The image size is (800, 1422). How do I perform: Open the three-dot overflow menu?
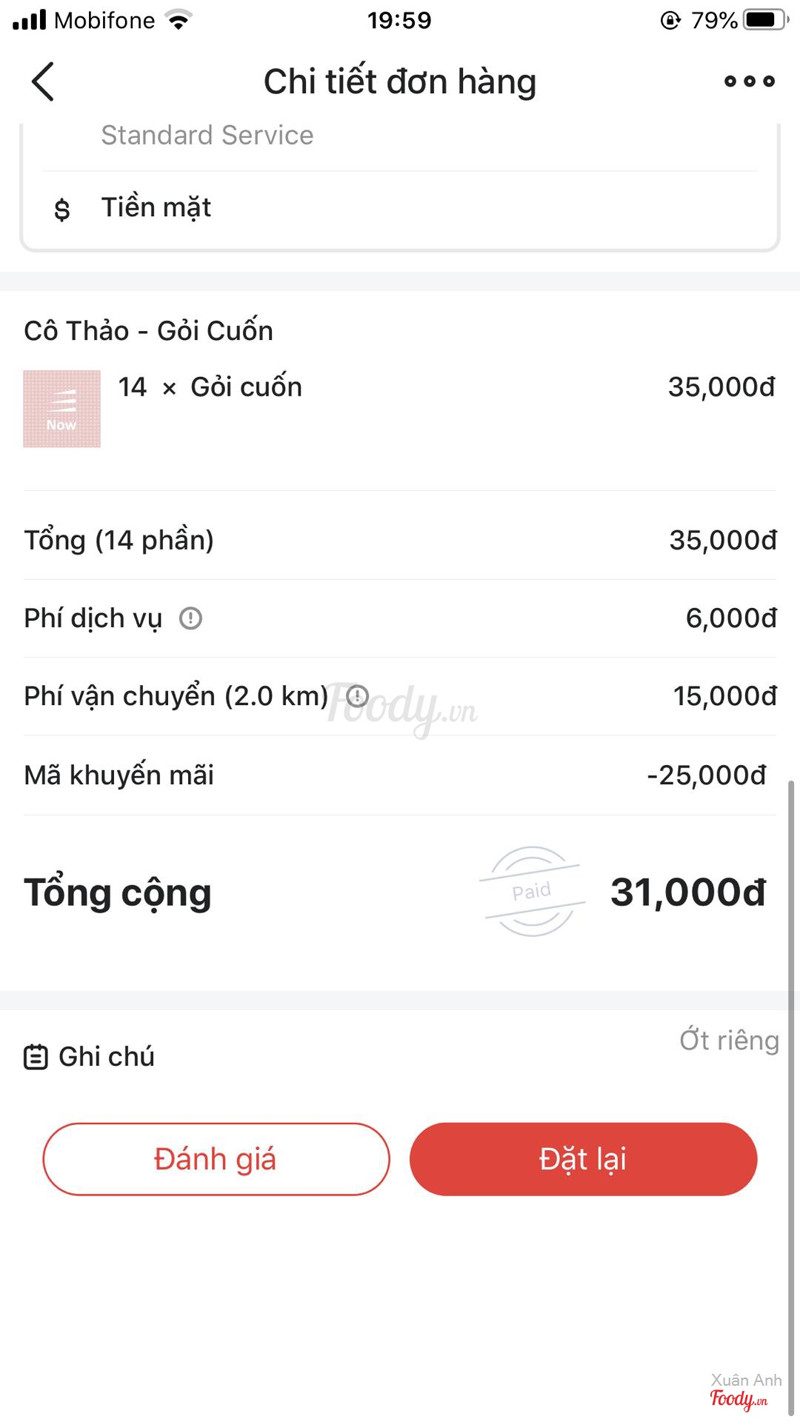(749, 82)
